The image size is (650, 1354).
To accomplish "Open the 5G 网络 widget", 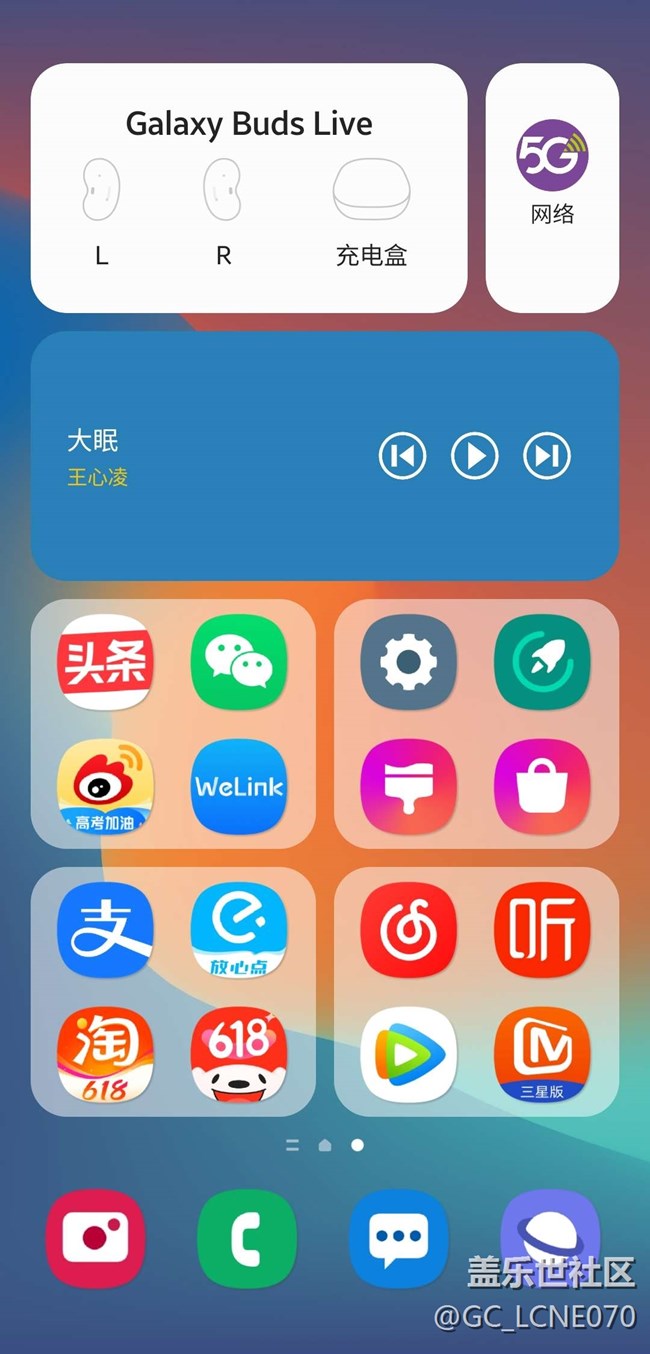I will tap(552, 187).
